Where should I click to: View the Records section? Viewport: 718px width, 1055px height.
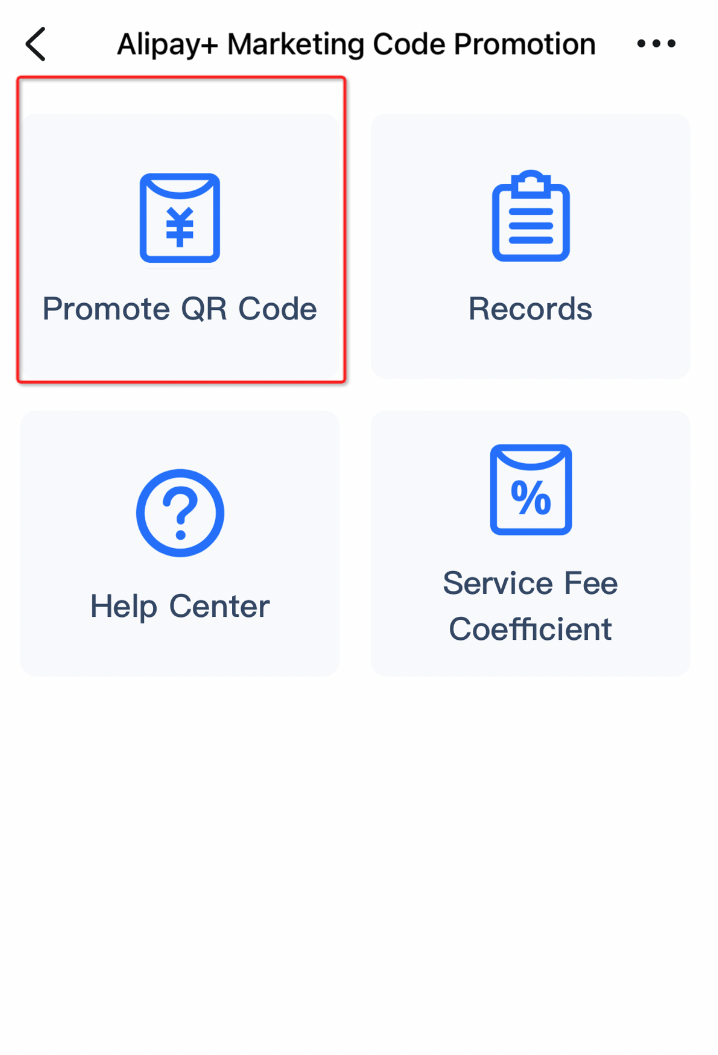point(530,247)
